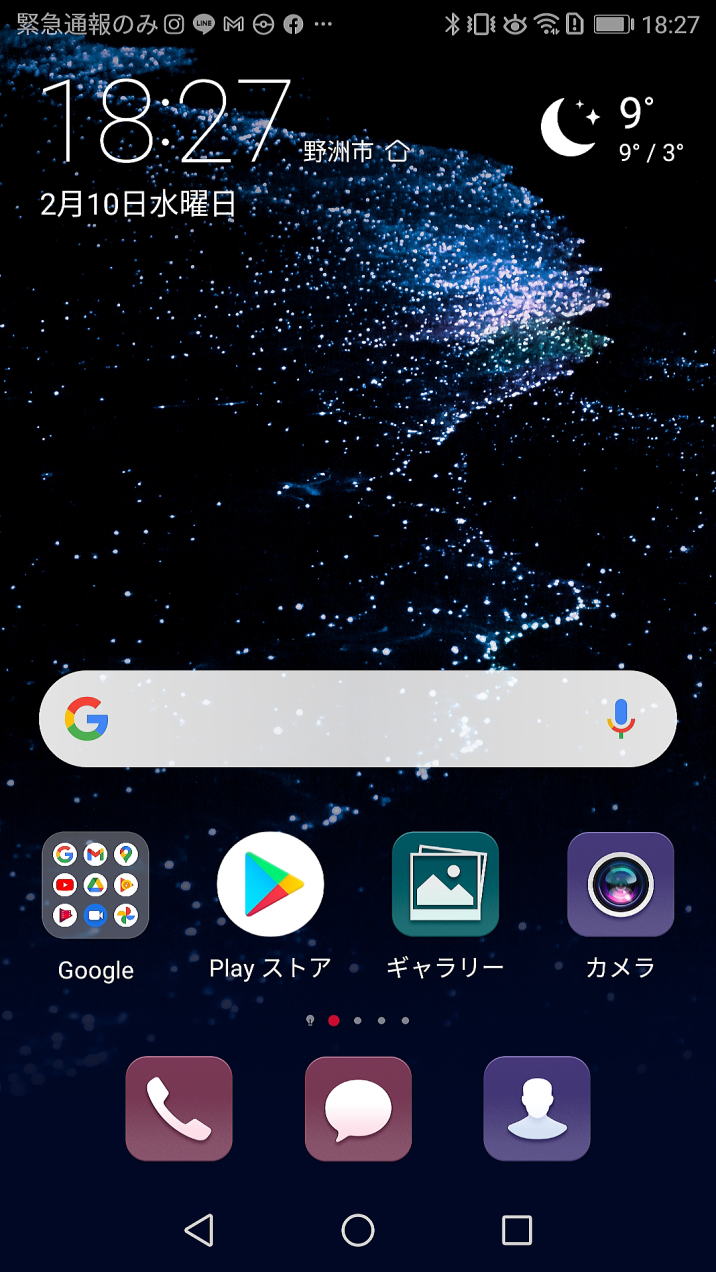Launch the カメラ app
Image resolution: width=716 pixels, height=1272 pixels.
pyautogui.click(x=620, y=886)
